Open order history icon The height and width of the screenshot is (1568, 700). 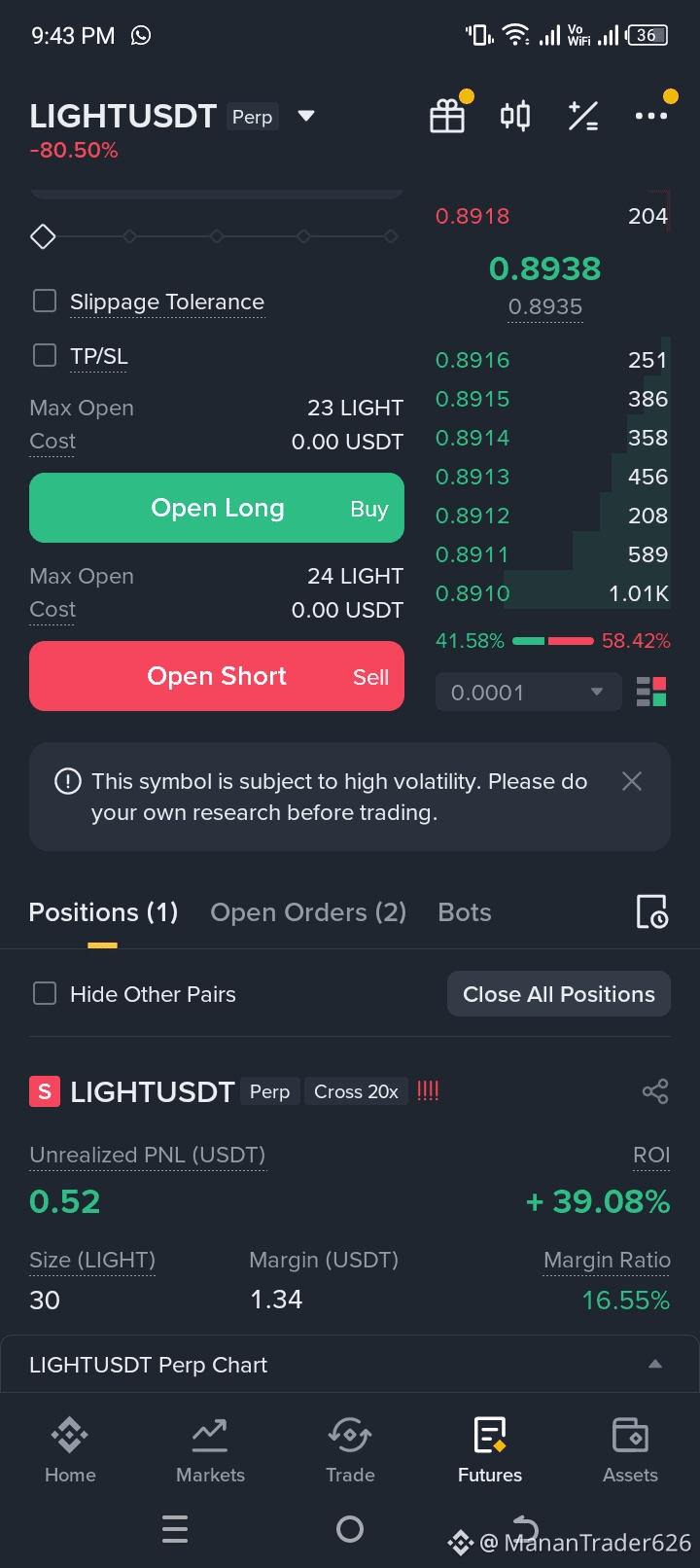651,912
